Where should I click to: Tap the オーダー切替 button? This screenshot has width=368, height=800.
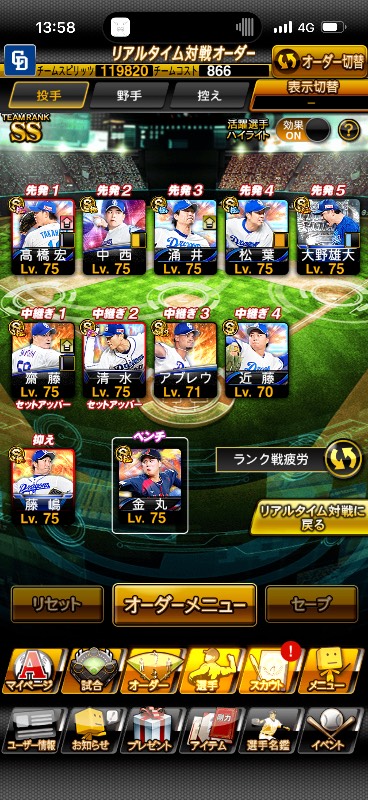[320, 61]
